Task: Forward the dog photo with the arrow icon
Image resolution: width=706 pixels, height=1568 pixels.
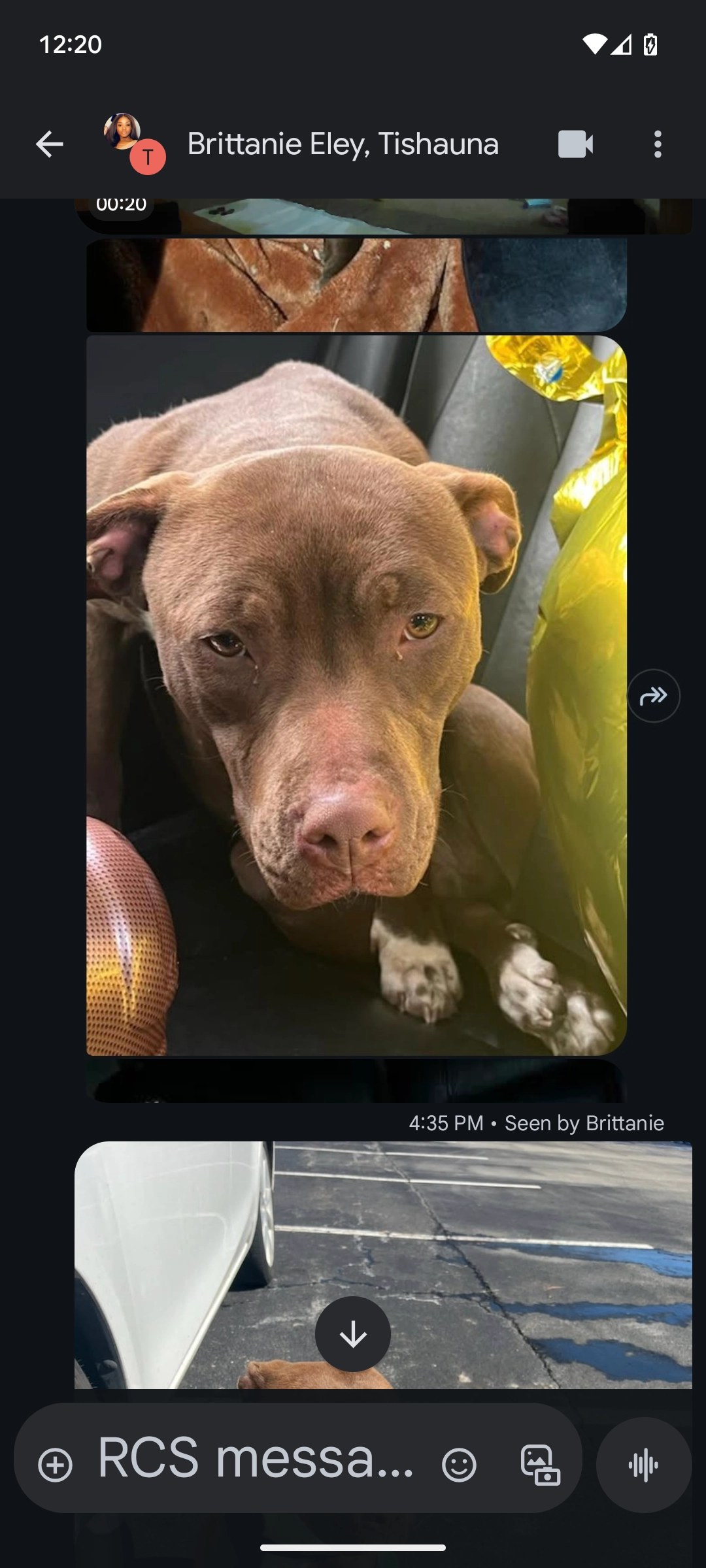Action: 654,696
